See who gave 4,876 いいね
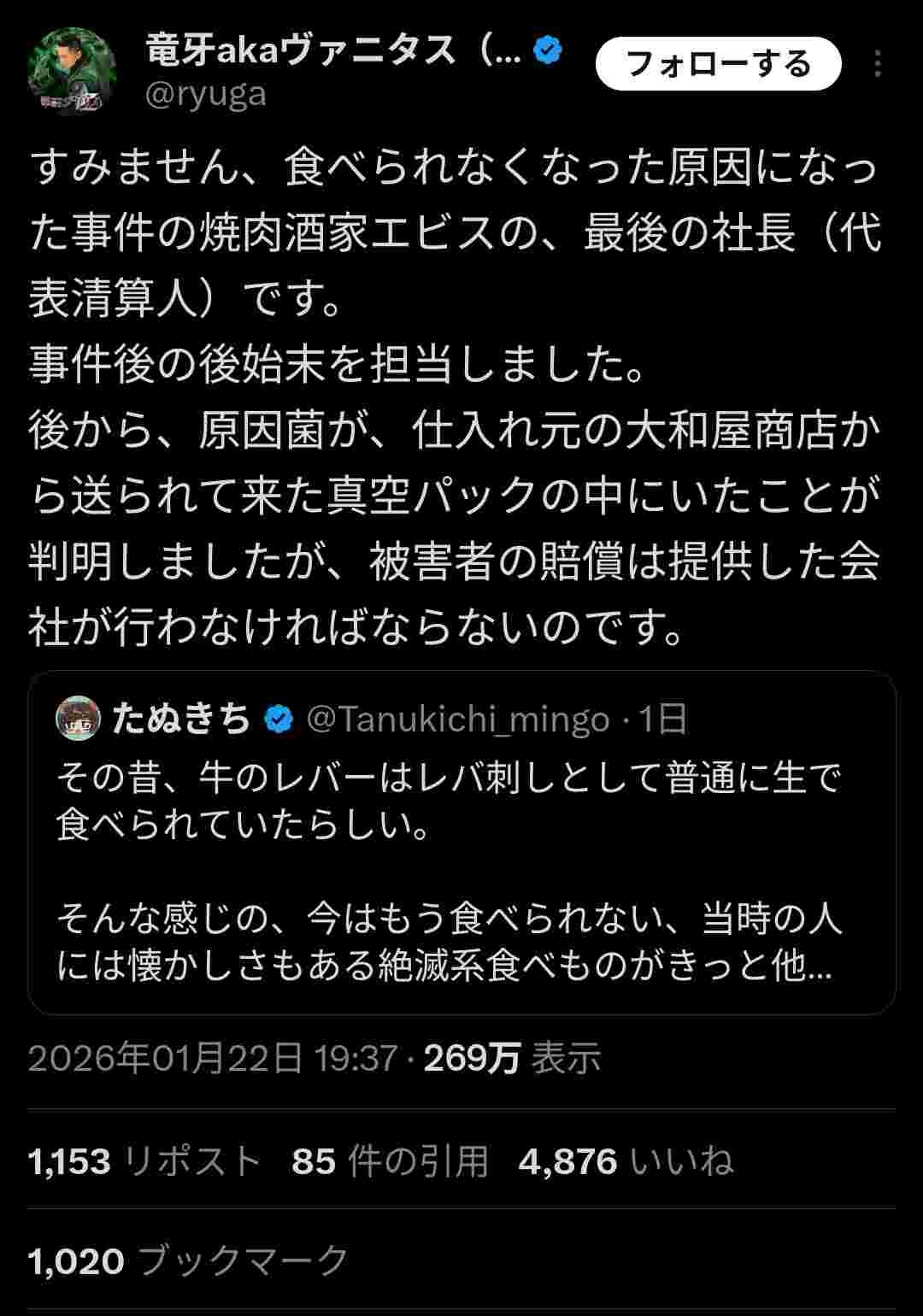 626,1161
